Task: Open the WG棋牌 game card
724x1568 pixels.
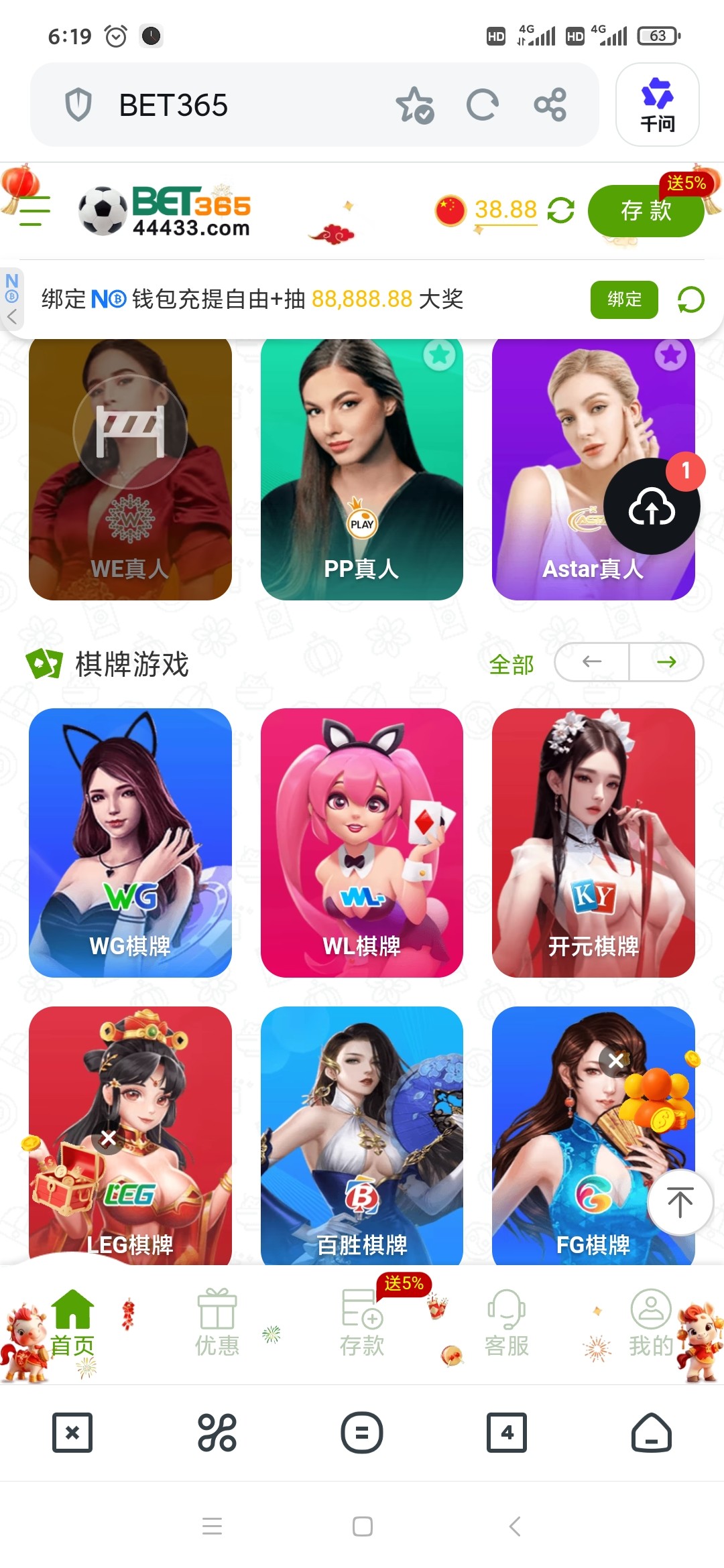Action: [x=130, y=842]
